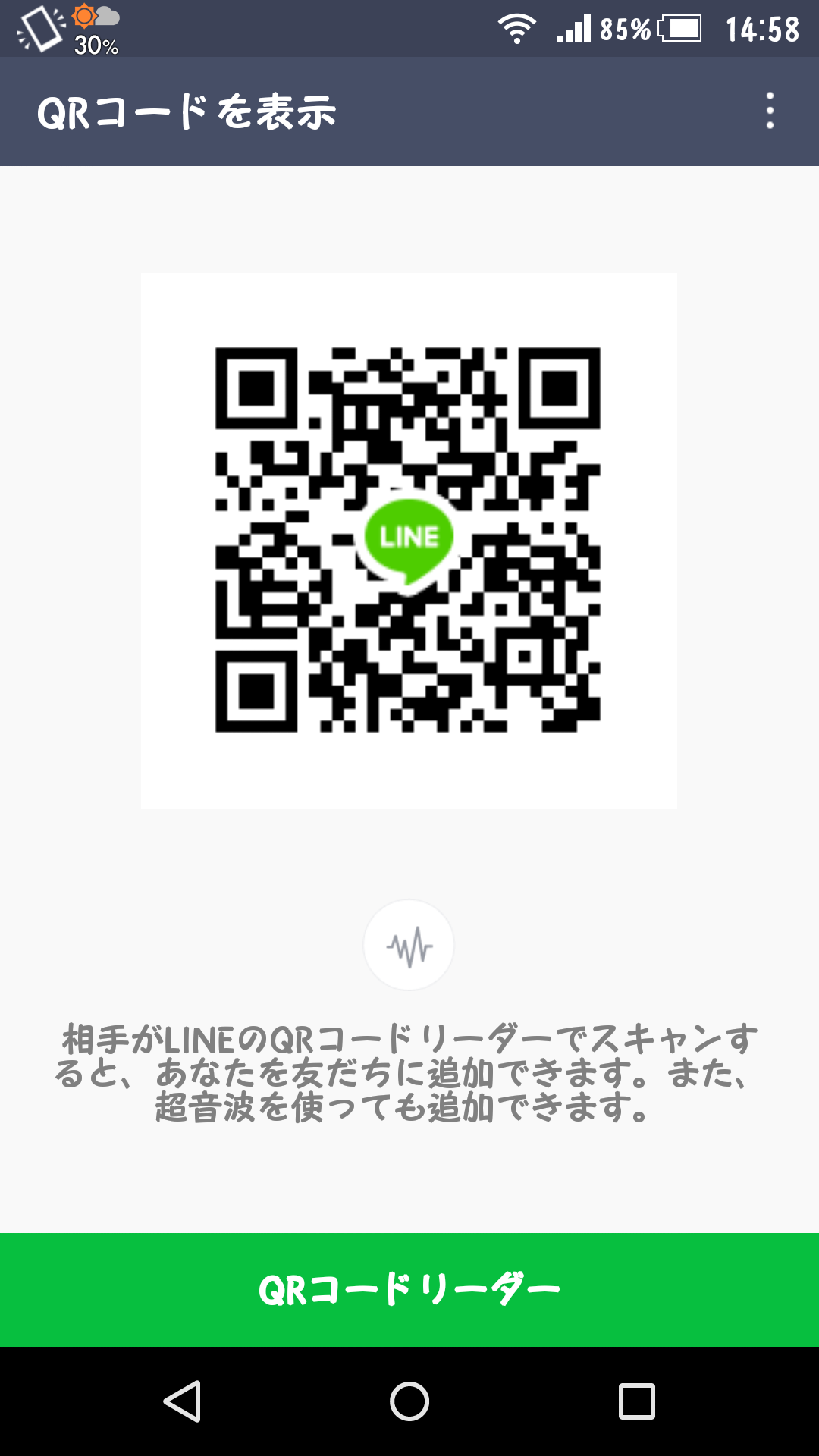
Task: Go back with the system back button
Action: [x=183, y=1401]
